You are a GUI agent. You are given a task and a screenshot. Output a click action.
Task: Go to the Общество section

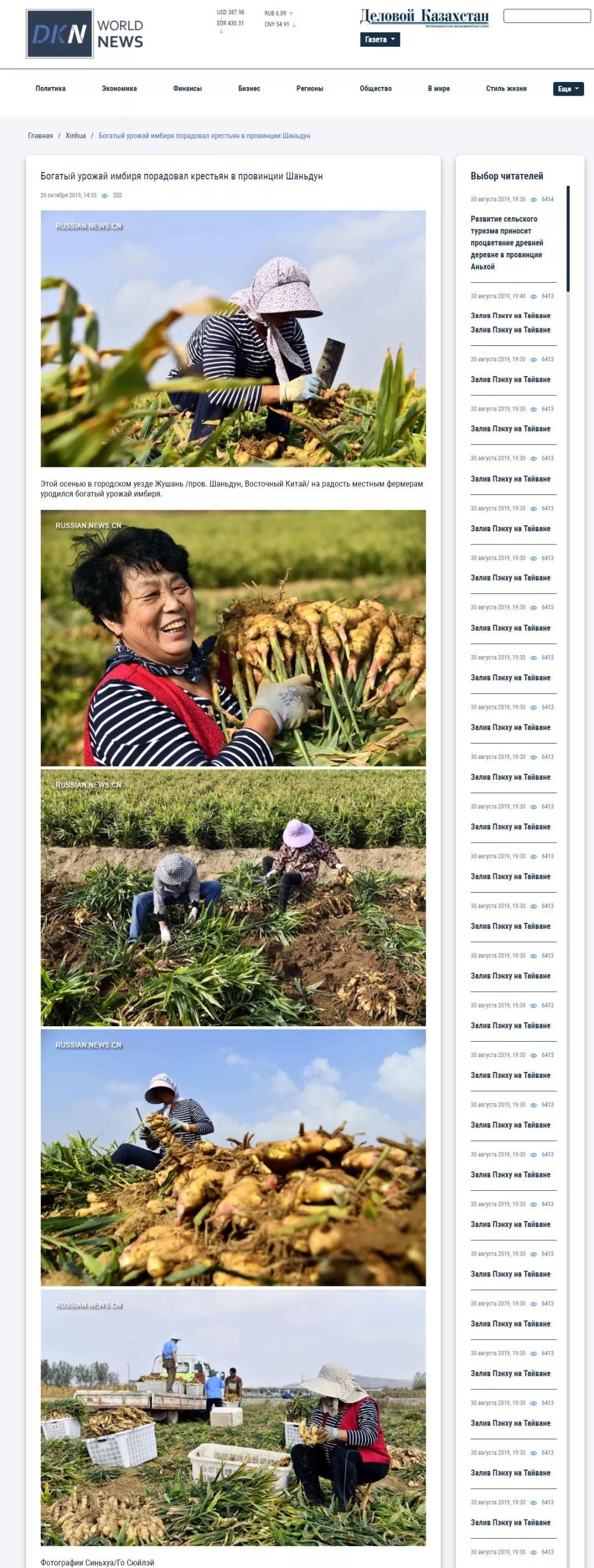click(376, 89)
